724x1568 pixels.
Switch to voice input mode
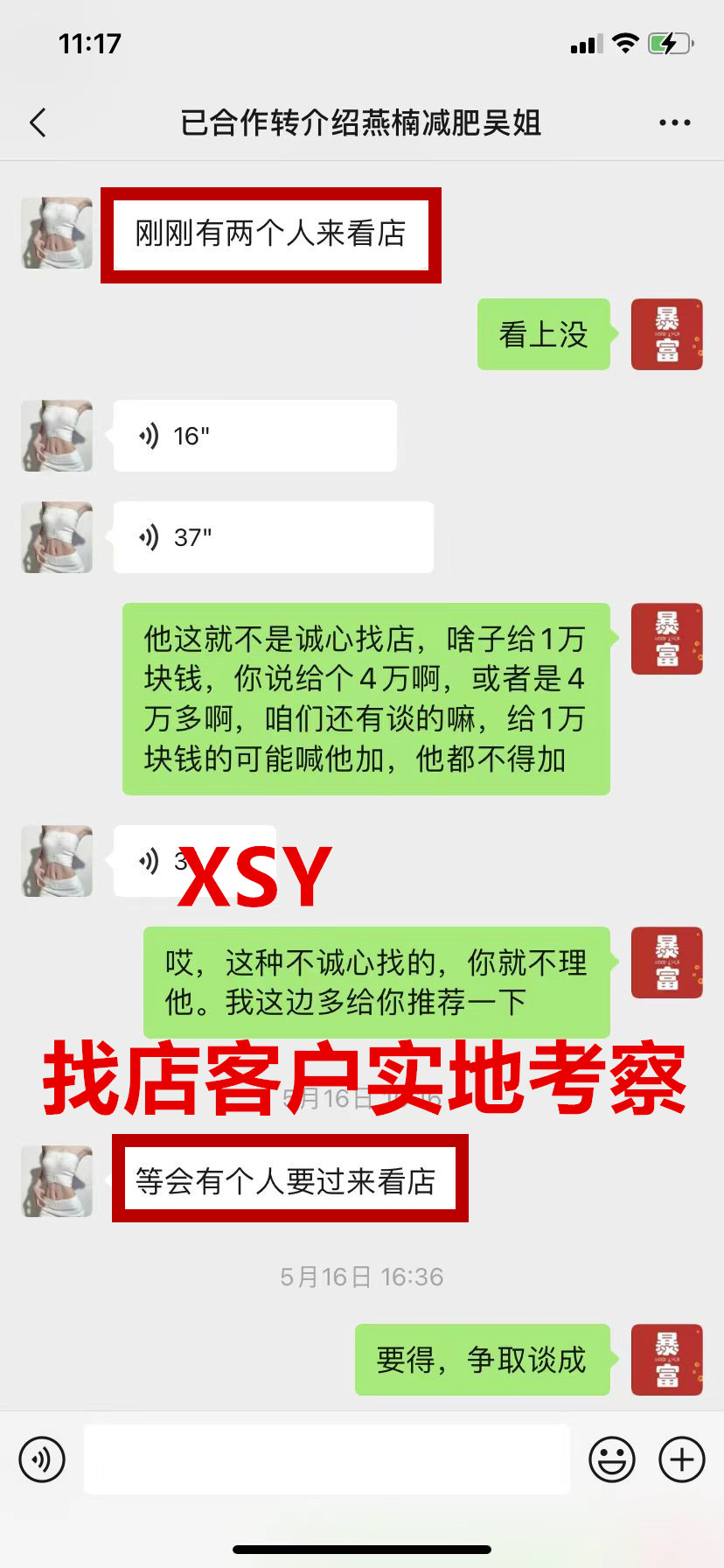(x=42, y=1459)
